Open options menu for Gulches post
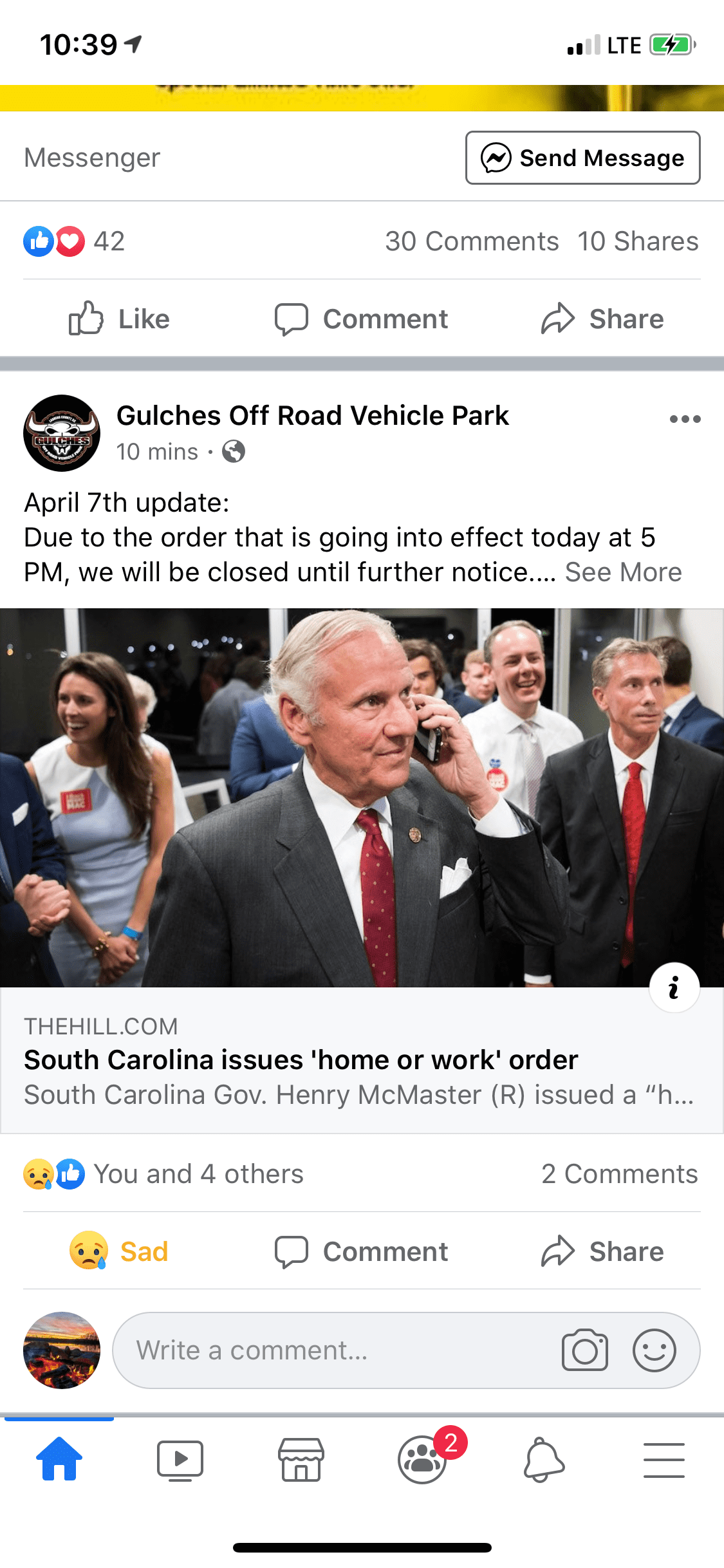 (x=685, y=419)
